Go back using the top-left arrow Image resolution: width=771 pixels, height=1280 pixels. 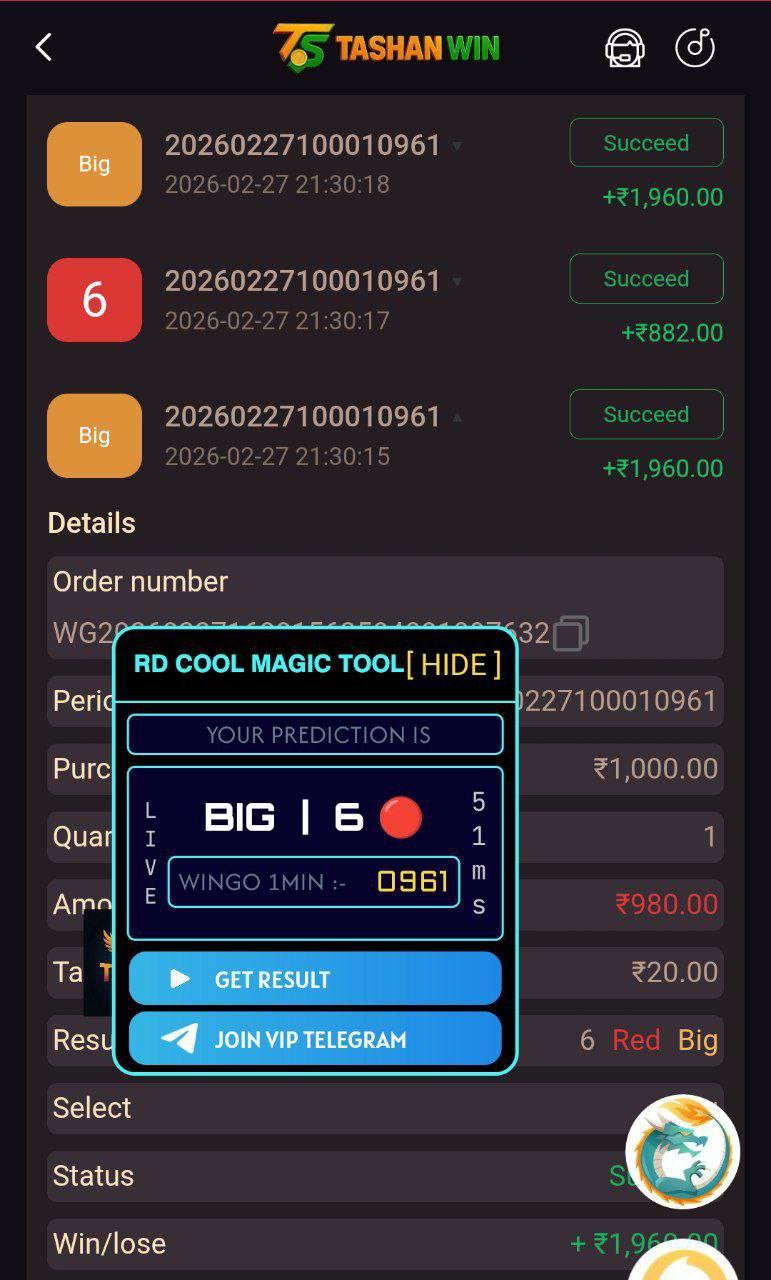click(x=43, y=47)
